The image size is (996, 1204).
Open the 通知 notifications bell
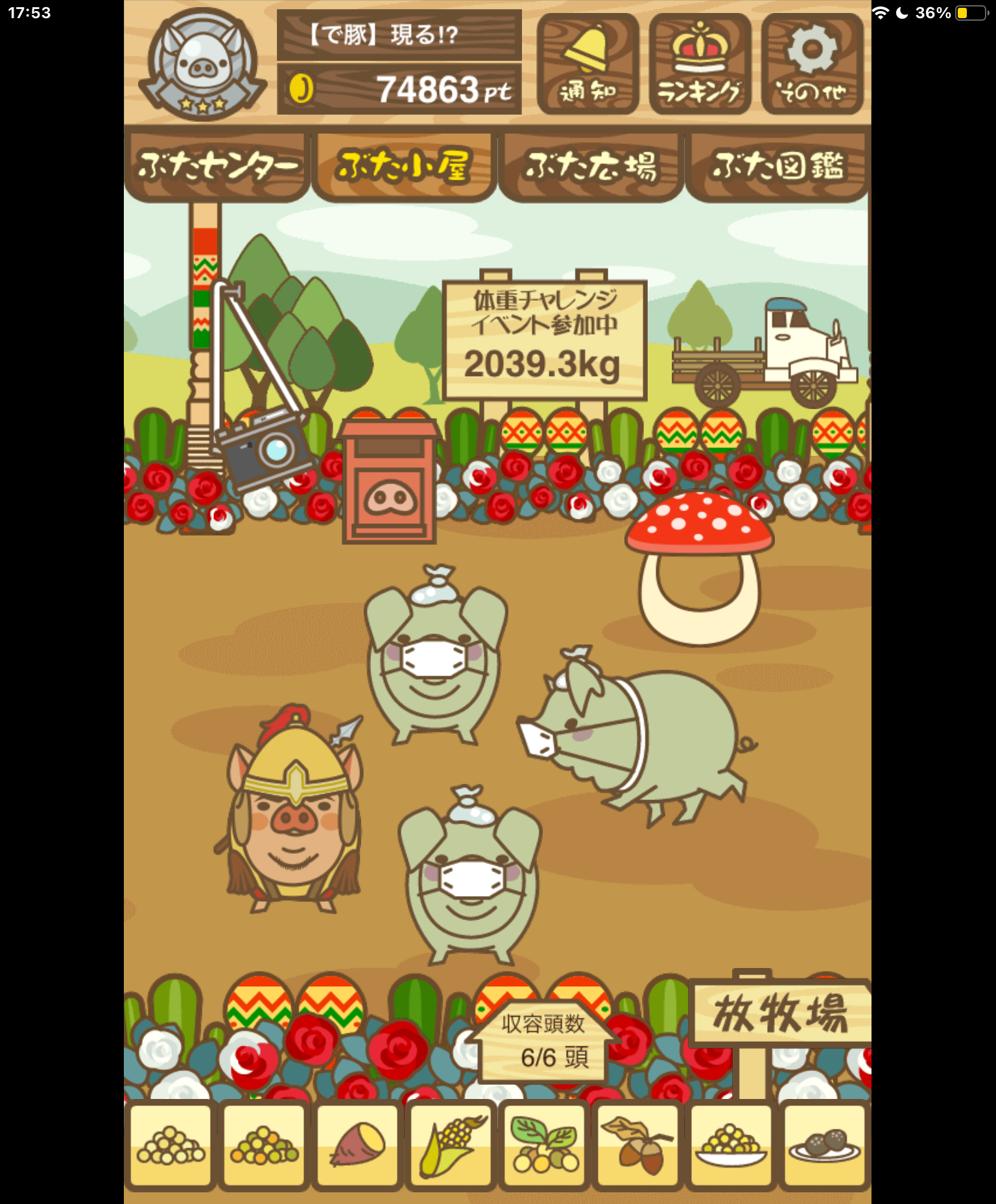click(587, 64)
